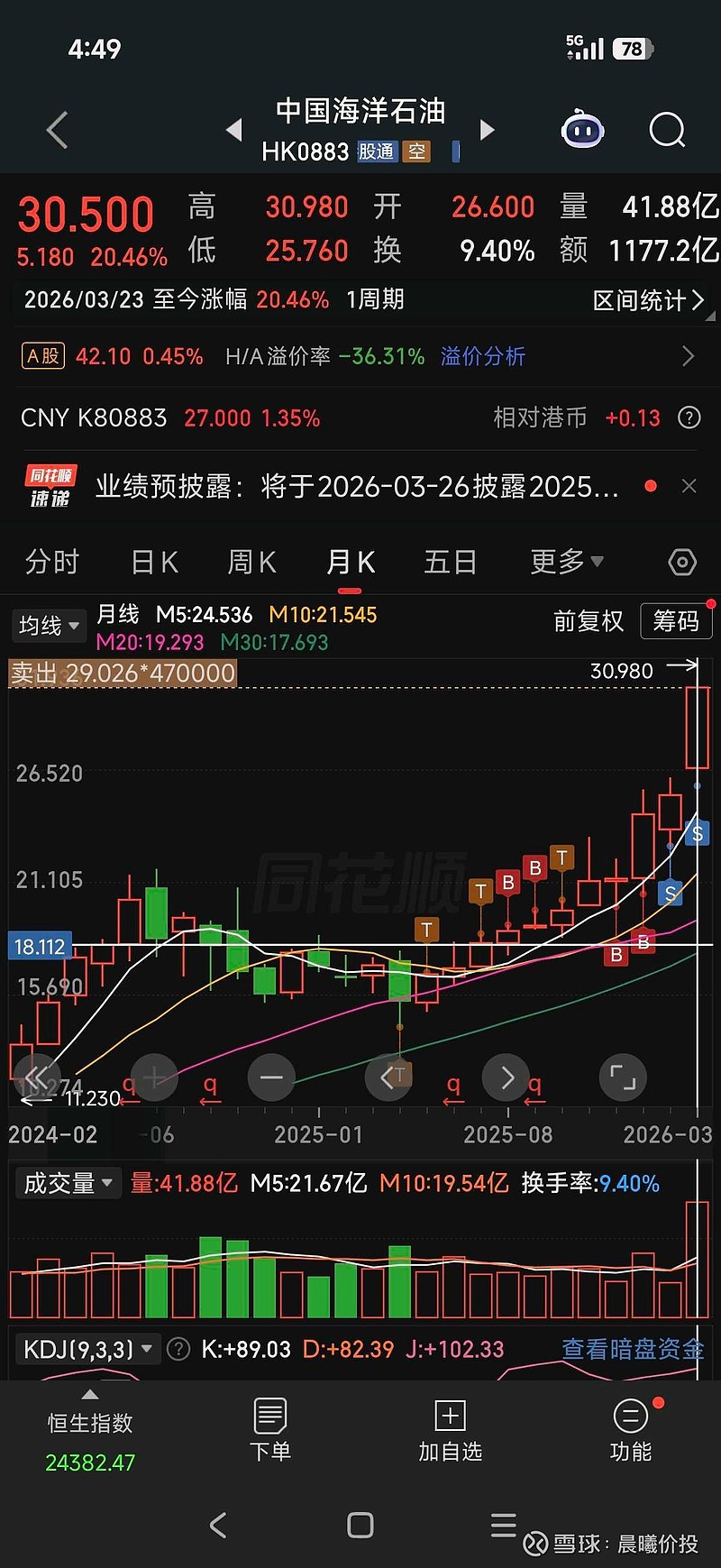Zoom out of chart with minus icon

(x=271, y=1077)
